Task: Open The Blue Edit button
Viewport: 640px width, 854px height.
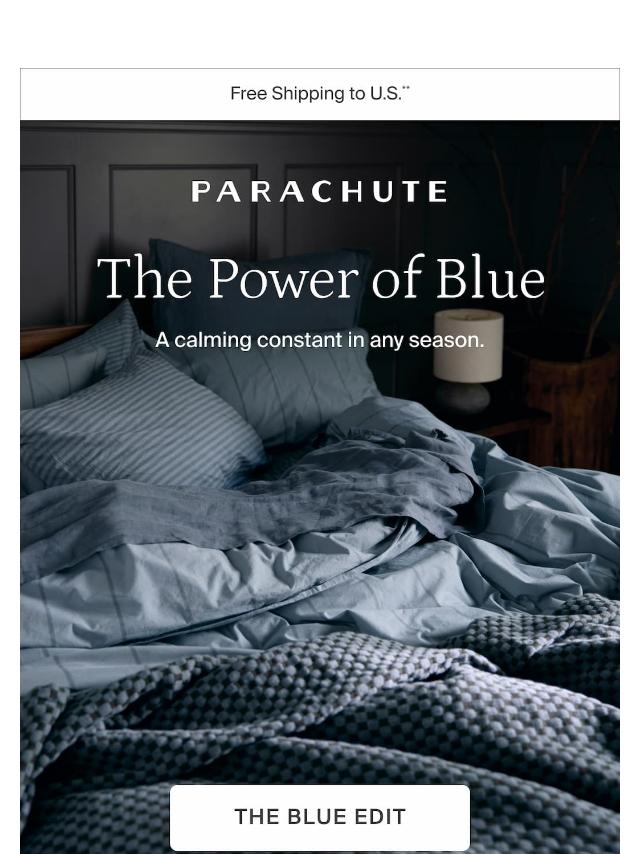Action: [x=320, y=817]
